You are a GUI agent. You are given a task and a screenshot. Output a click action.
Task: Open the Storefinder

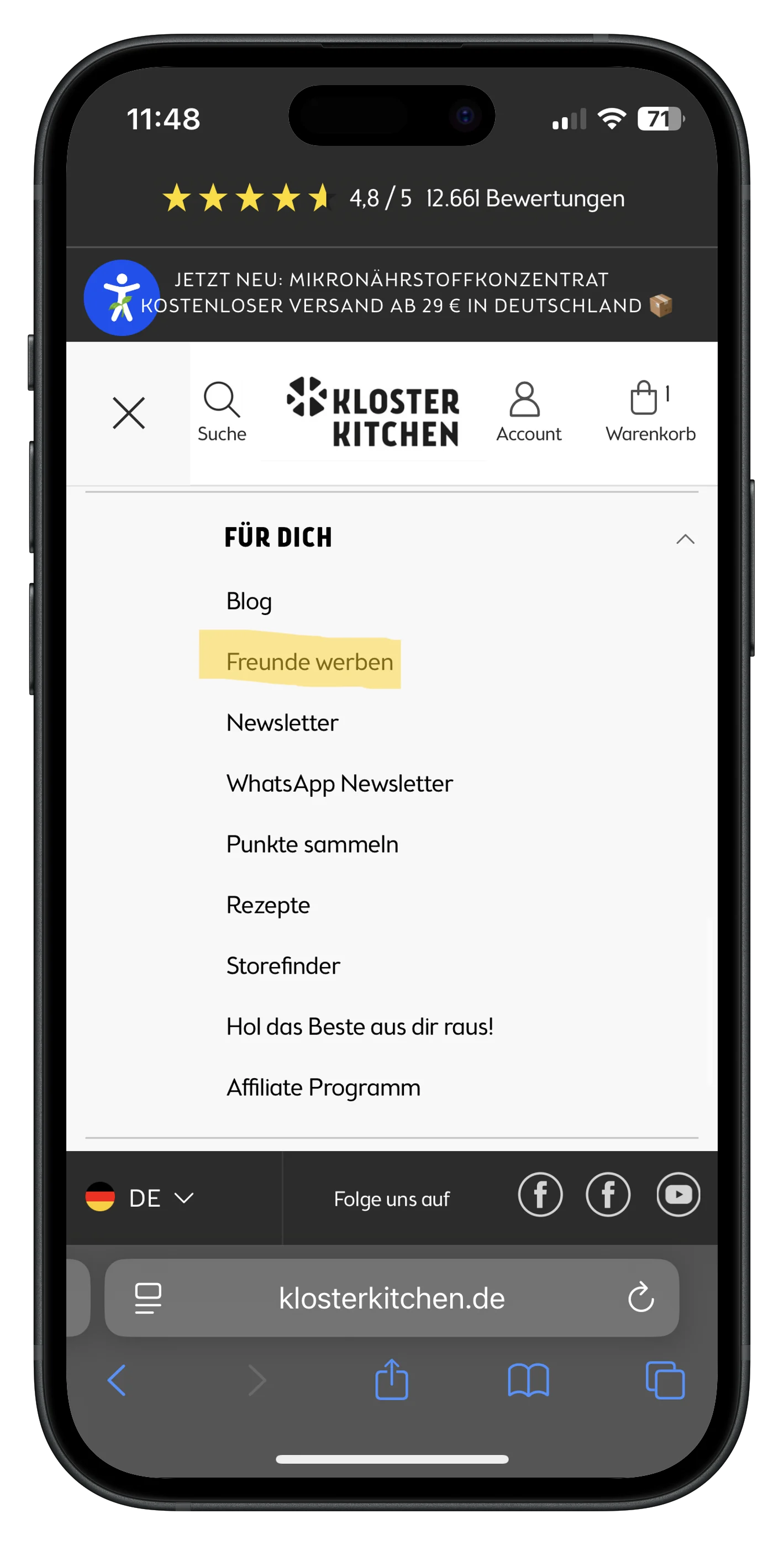pos(283,966)
